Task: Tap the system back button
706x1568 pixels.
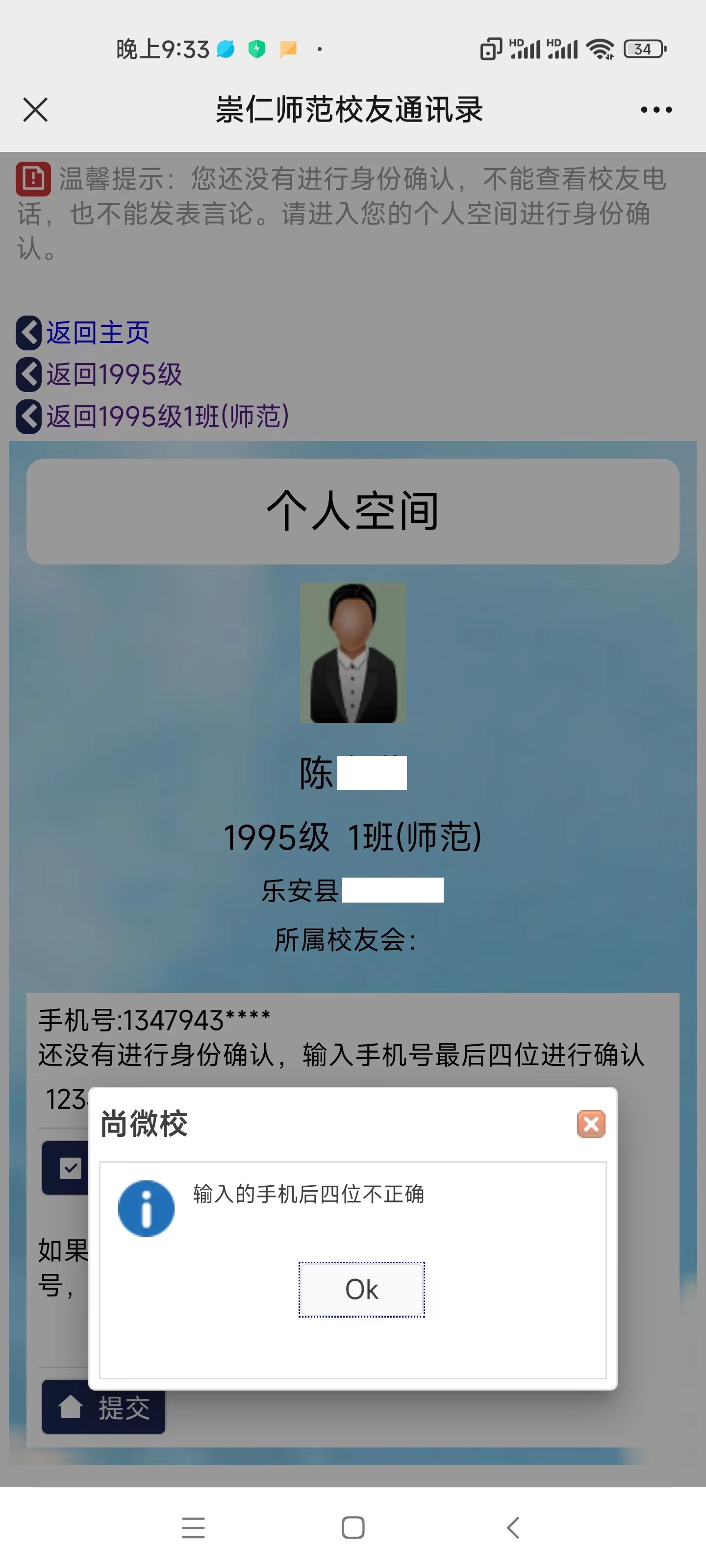Action: pyautogui.click(x=513, y=1527)
